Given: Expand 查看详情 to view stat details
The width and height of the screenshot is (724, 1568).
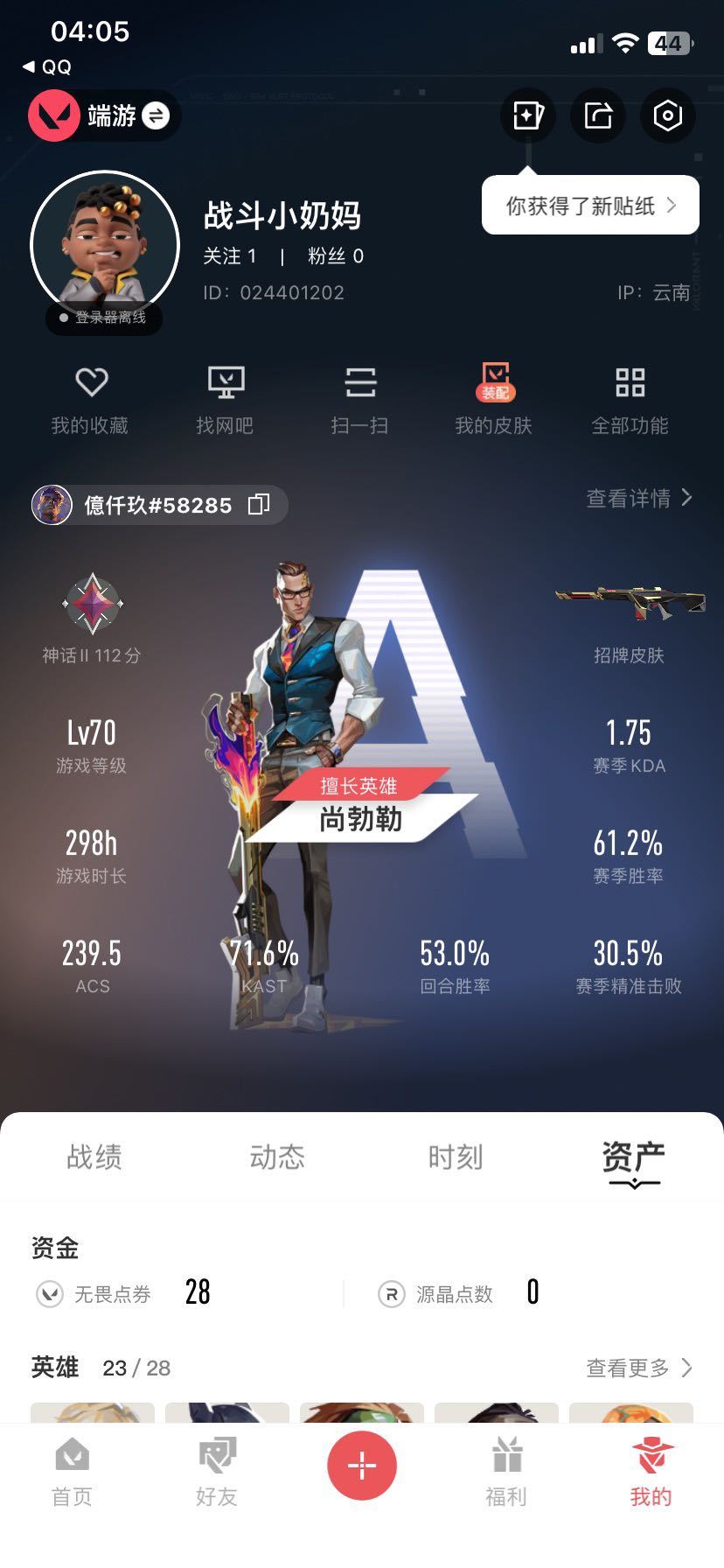Looking at the screenshot, I should point(637,499).
